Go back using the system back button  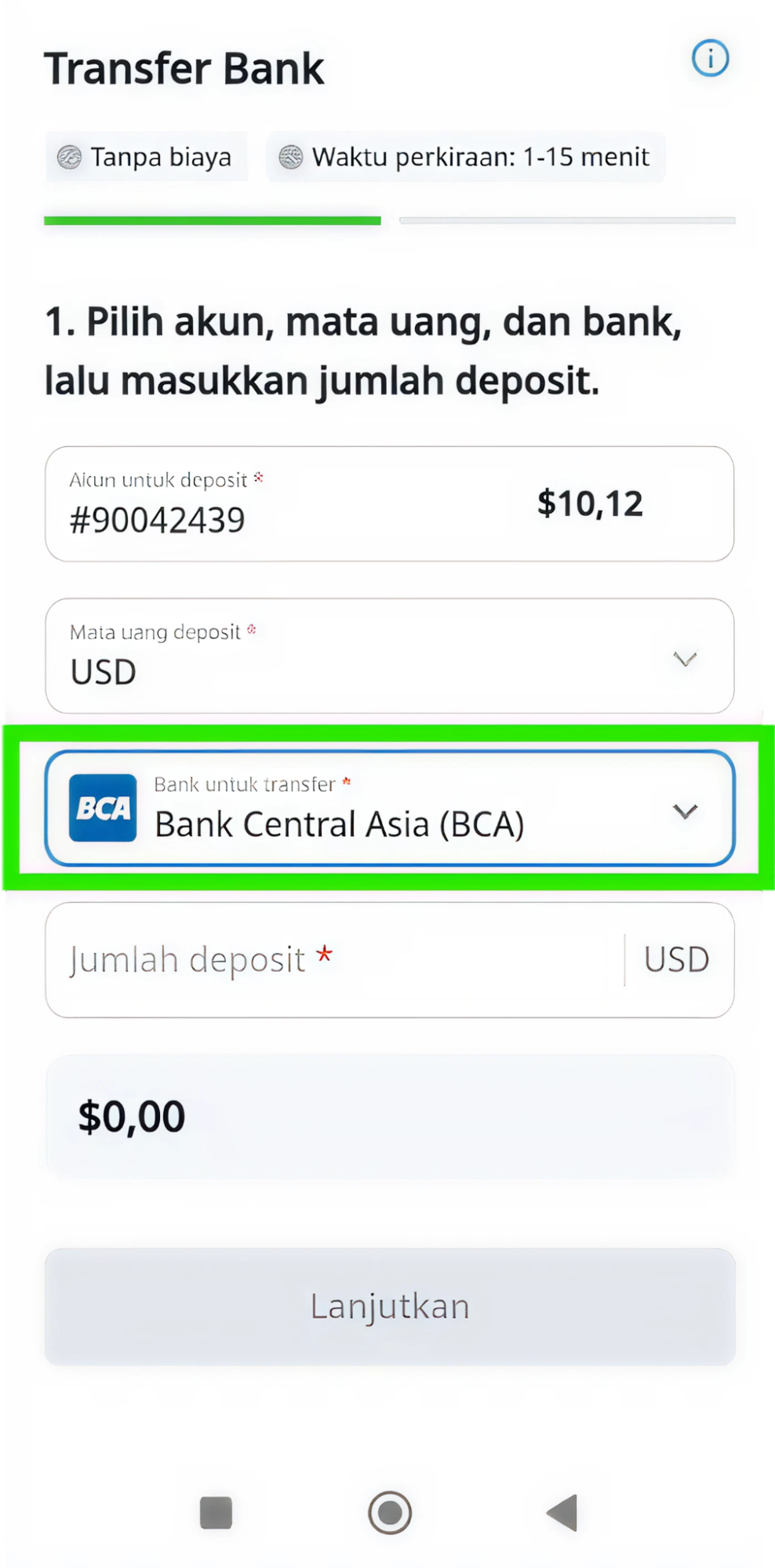point(562,1512)
